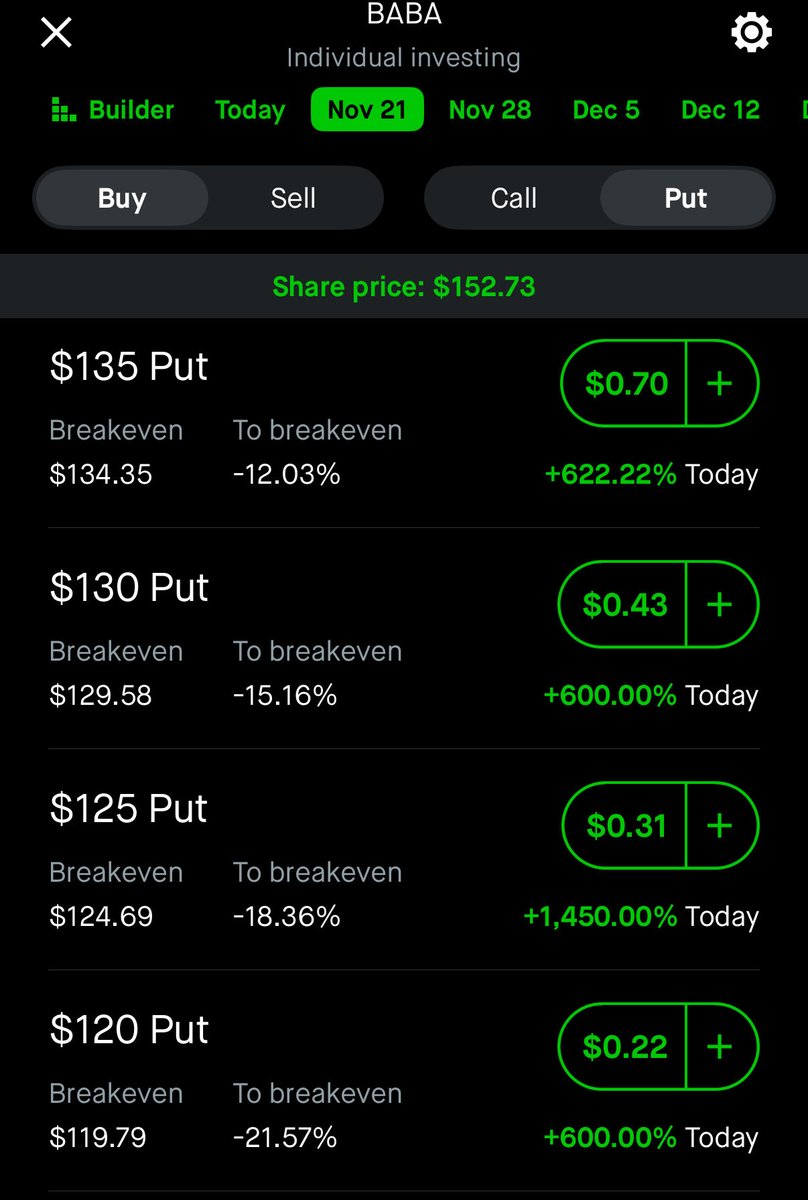808x1200 pixels.
Task: Add the $130 Put at $0.43
Action: [x=719, y=605]
